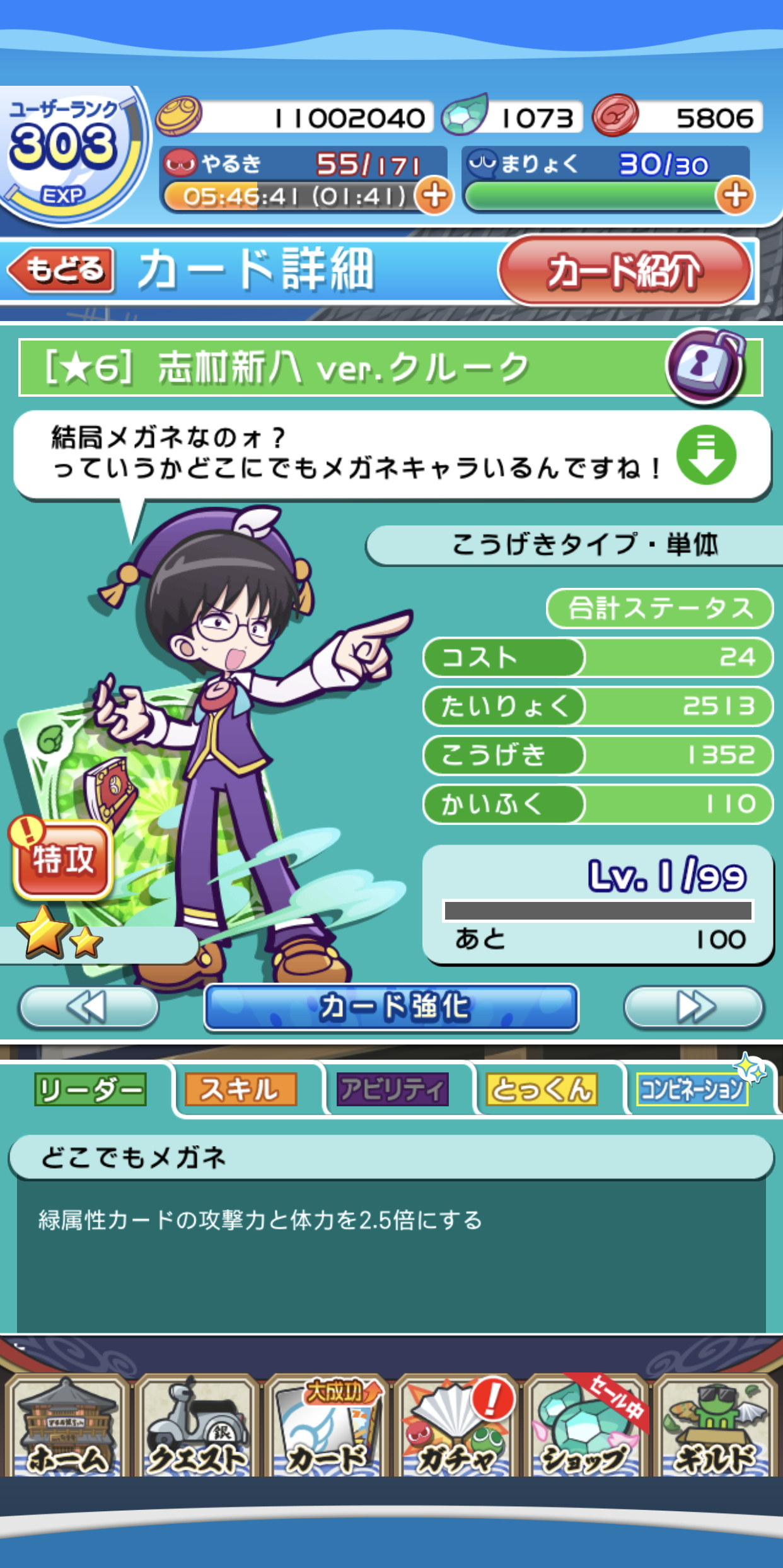
Task: Add やるき with the plus button
Action: (435, 196)
